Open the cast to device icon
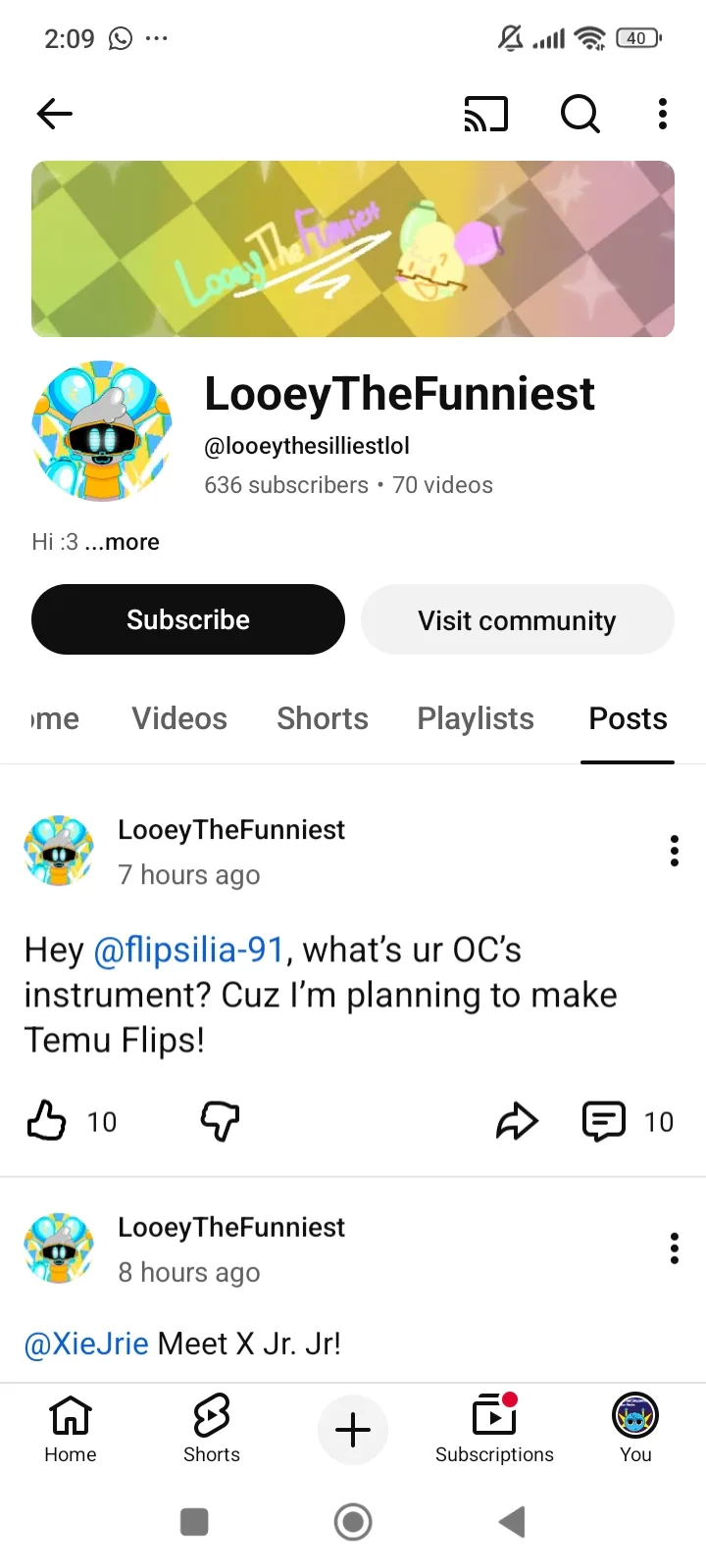This screenshot has width=706, height=1568. (x=485, y=114)
